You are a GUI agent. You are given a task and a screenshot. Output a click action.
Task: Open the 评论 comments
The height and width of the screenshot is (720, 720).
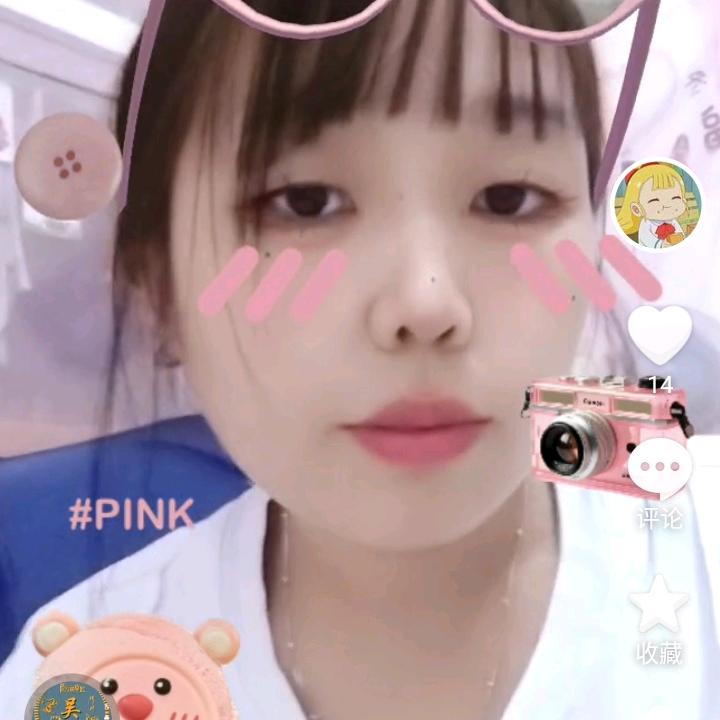(660, 468)
